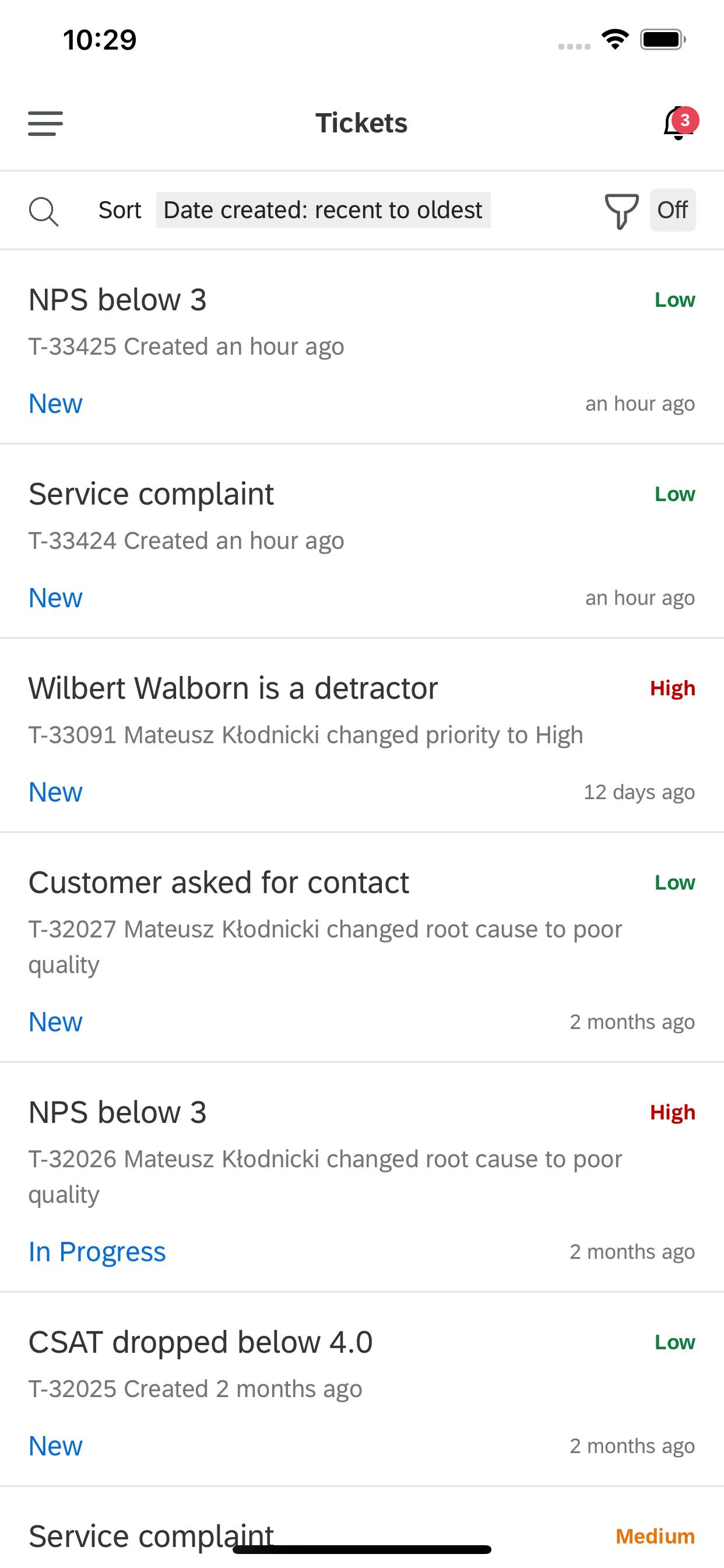
Task: Tap the search magnifier icon
Action: tap(44, 211)
